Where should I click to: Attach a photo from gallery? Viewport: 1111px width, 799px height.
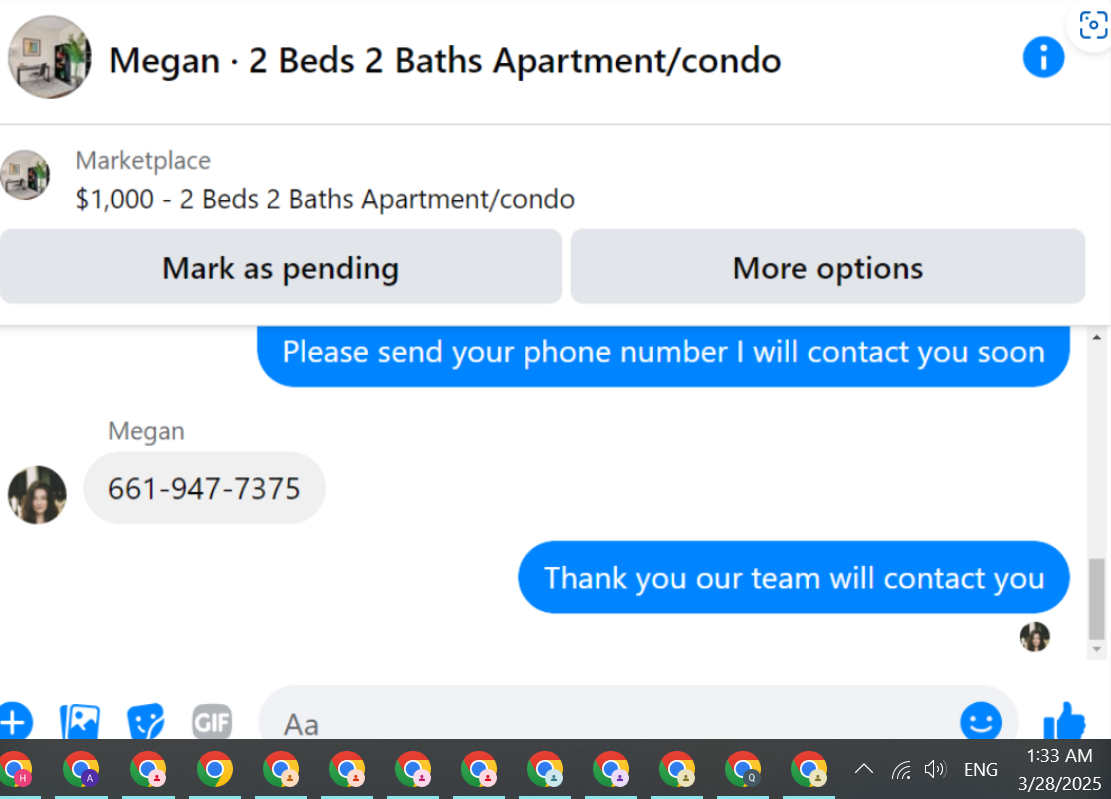pos(80,722)
